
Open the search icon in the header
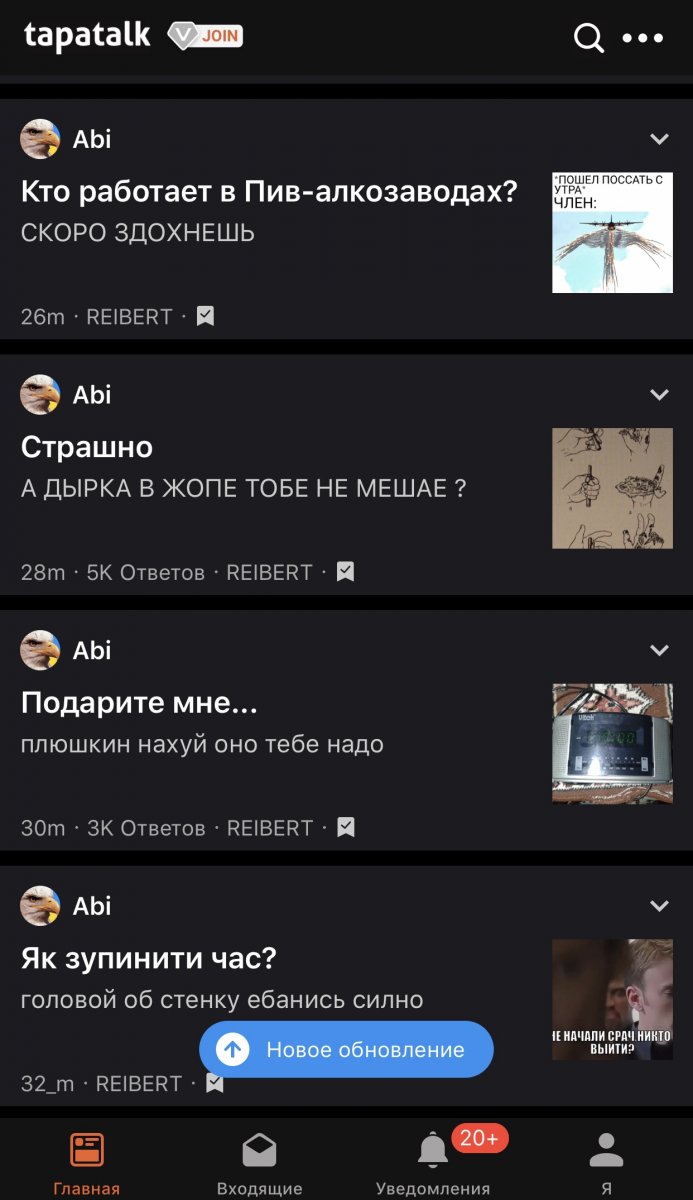coord(589,39)
